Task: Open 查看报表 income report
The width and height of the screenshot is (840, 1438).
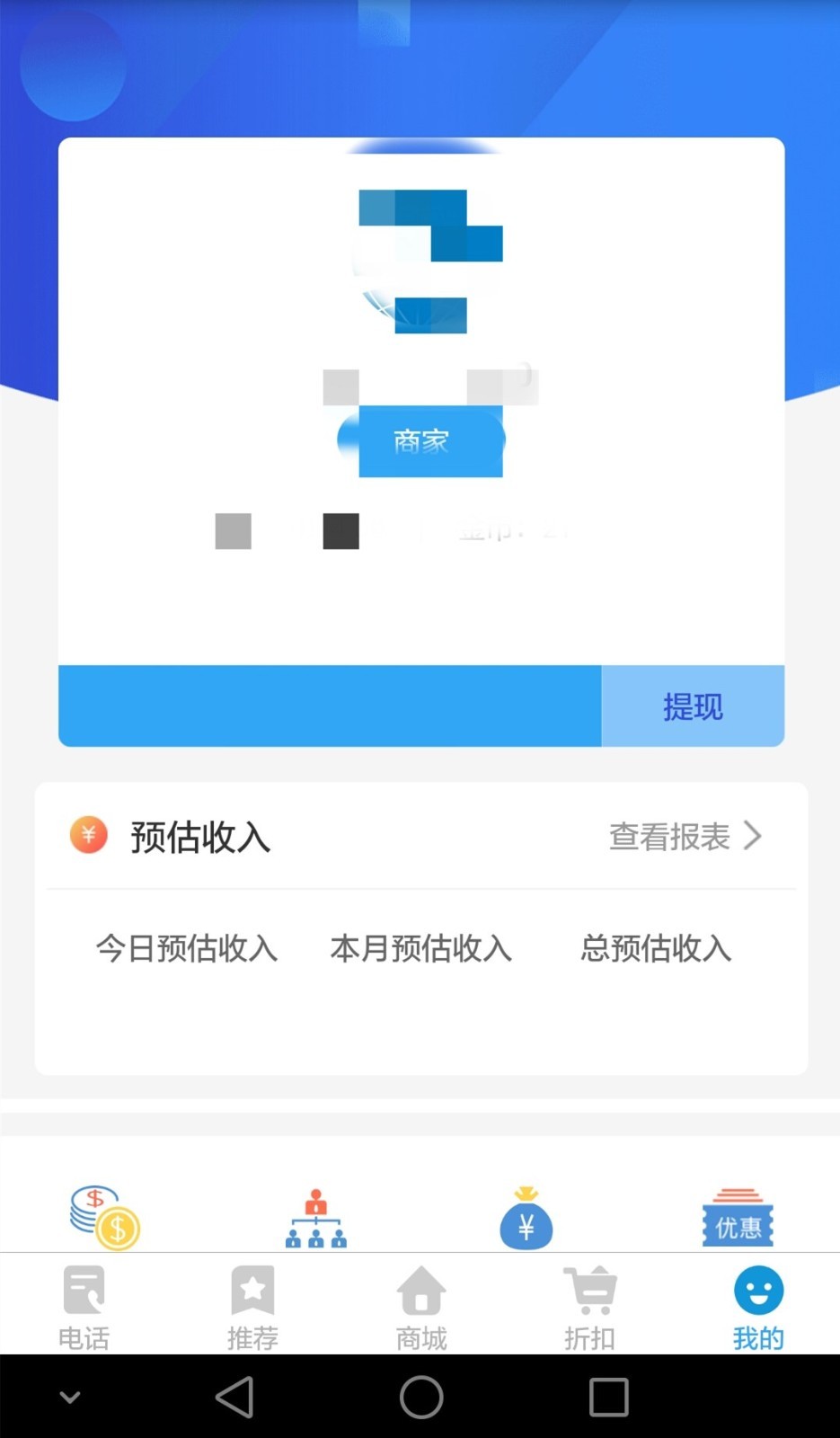Action: click(685, 837)
